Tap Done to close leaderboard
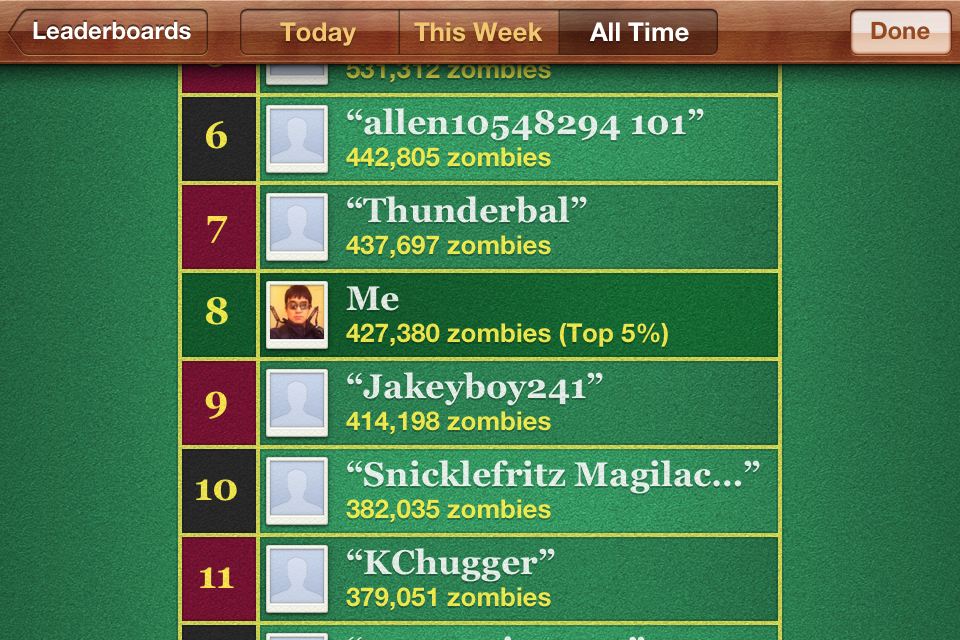 900,32
